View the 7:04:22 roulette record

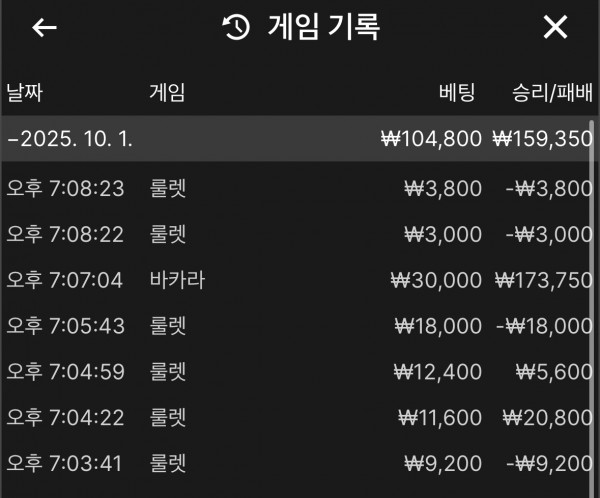tap(300, 417)
